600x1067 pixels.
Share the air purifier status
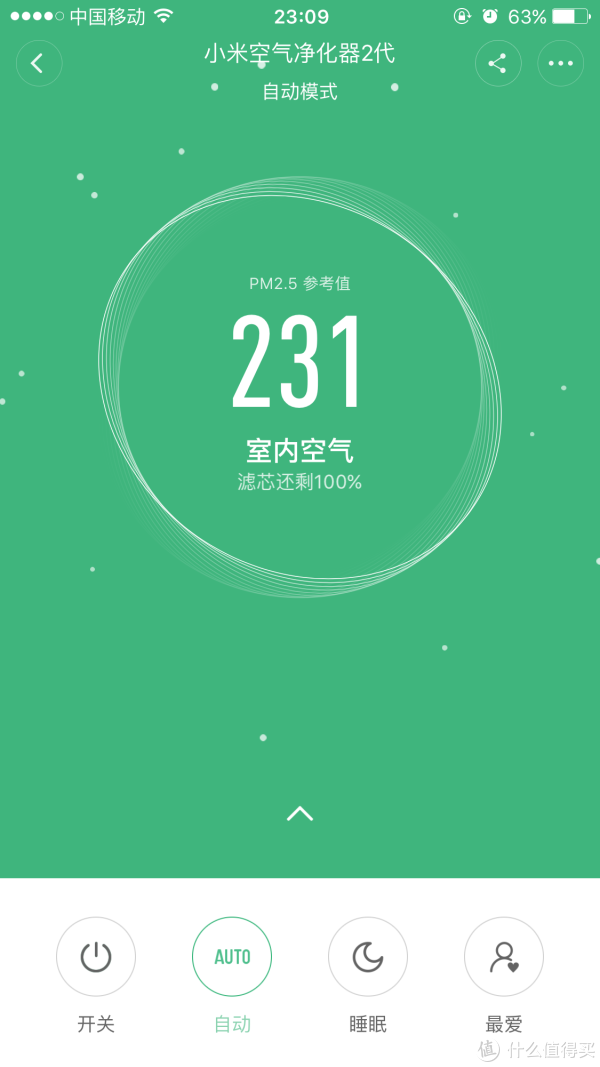tap(497, 63)
